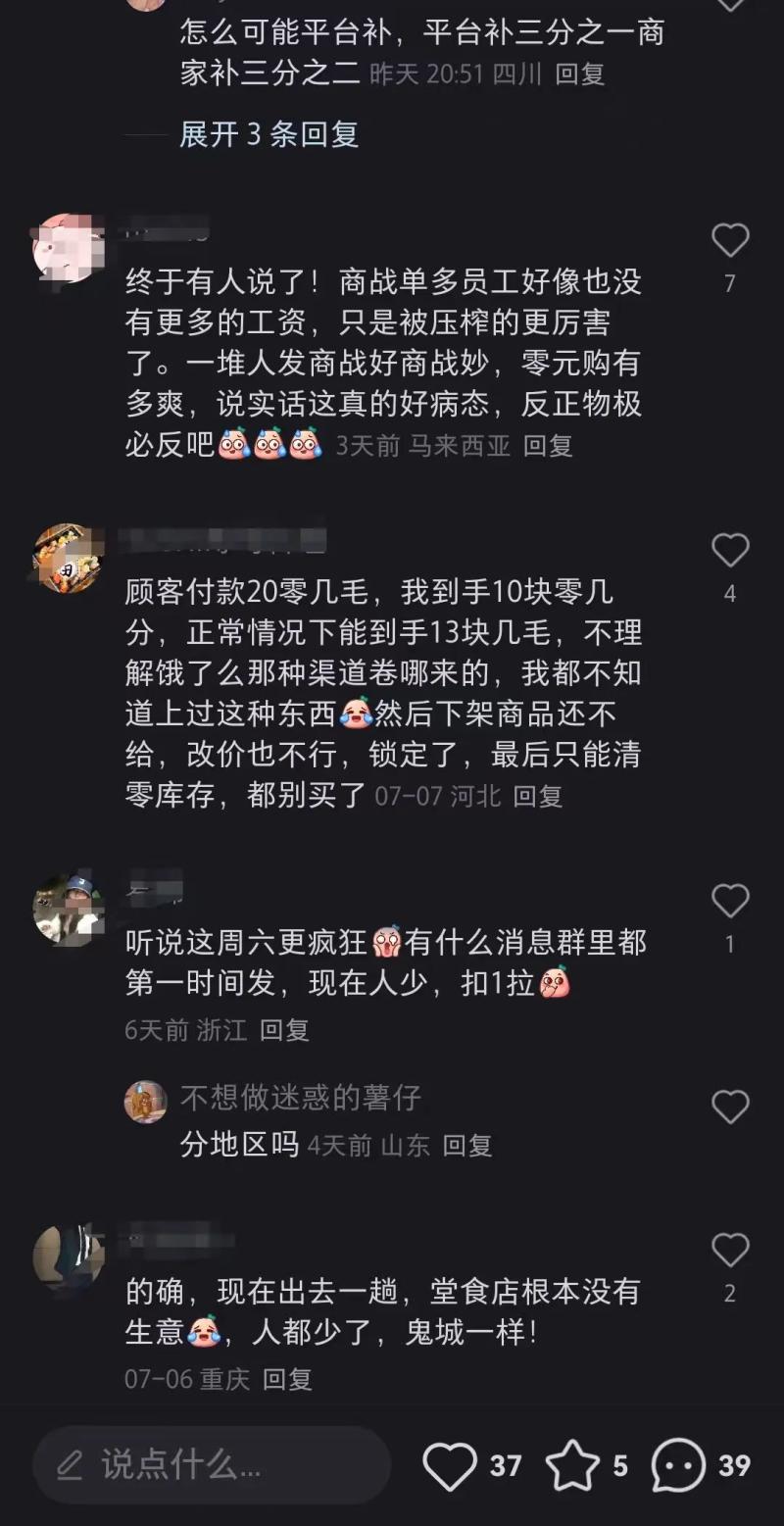
Task: Reply to the 昨天 20:51 四川 comment
Action: coord(580,74)
